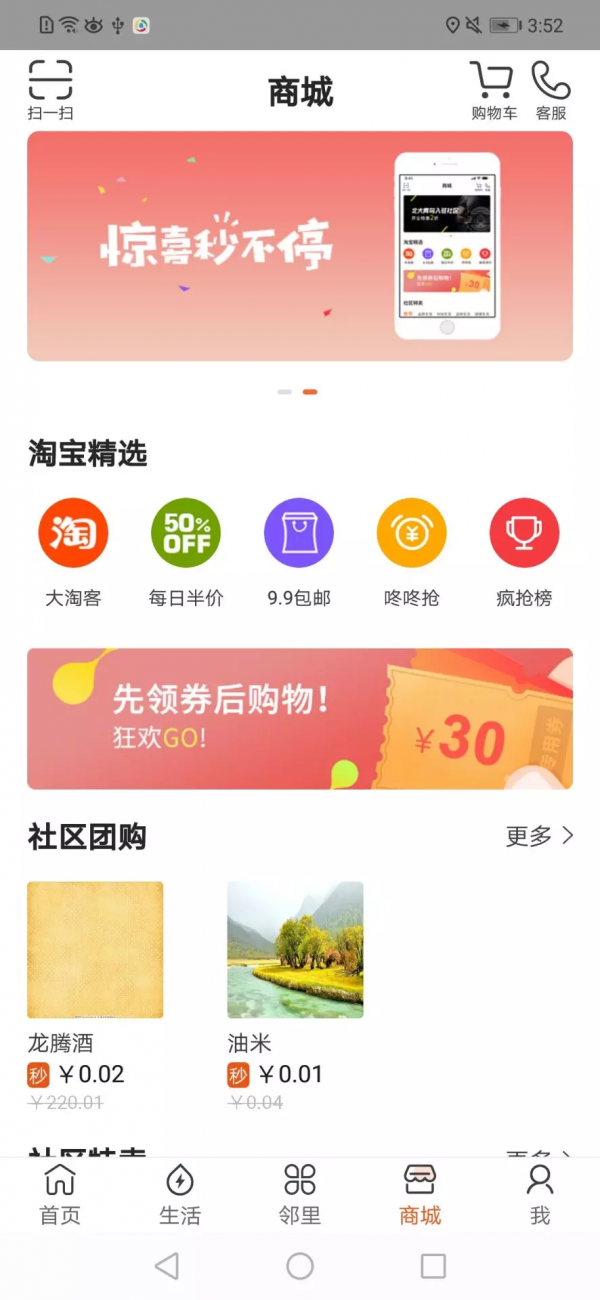The image size is (600, 1300).
Task: Open the 扫一扫 scanner
Action: coord(50,91)
